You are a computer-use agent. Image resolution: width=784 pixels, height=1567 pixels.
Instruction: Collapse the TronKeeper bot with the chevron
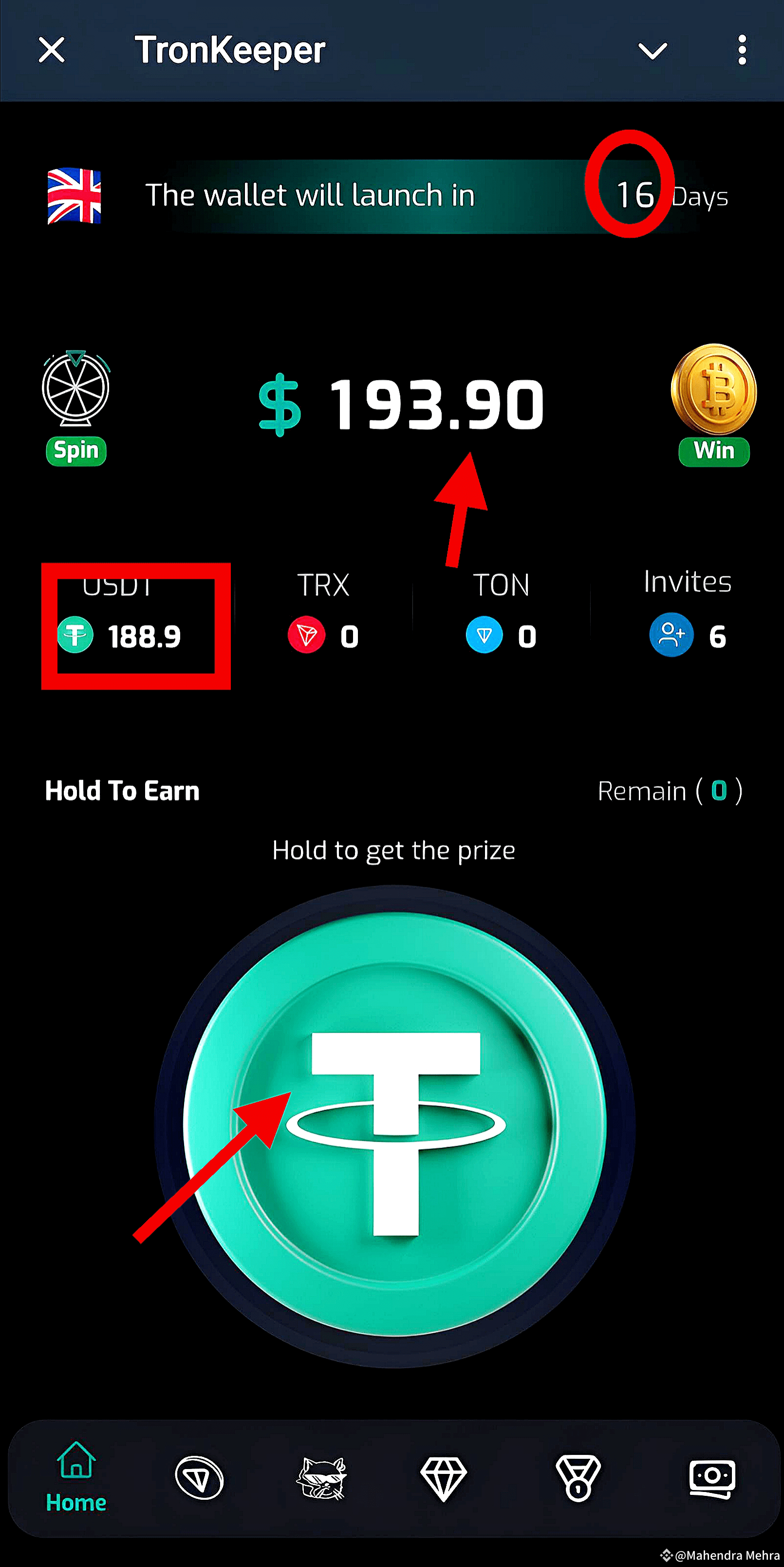[x=652, y=51]
